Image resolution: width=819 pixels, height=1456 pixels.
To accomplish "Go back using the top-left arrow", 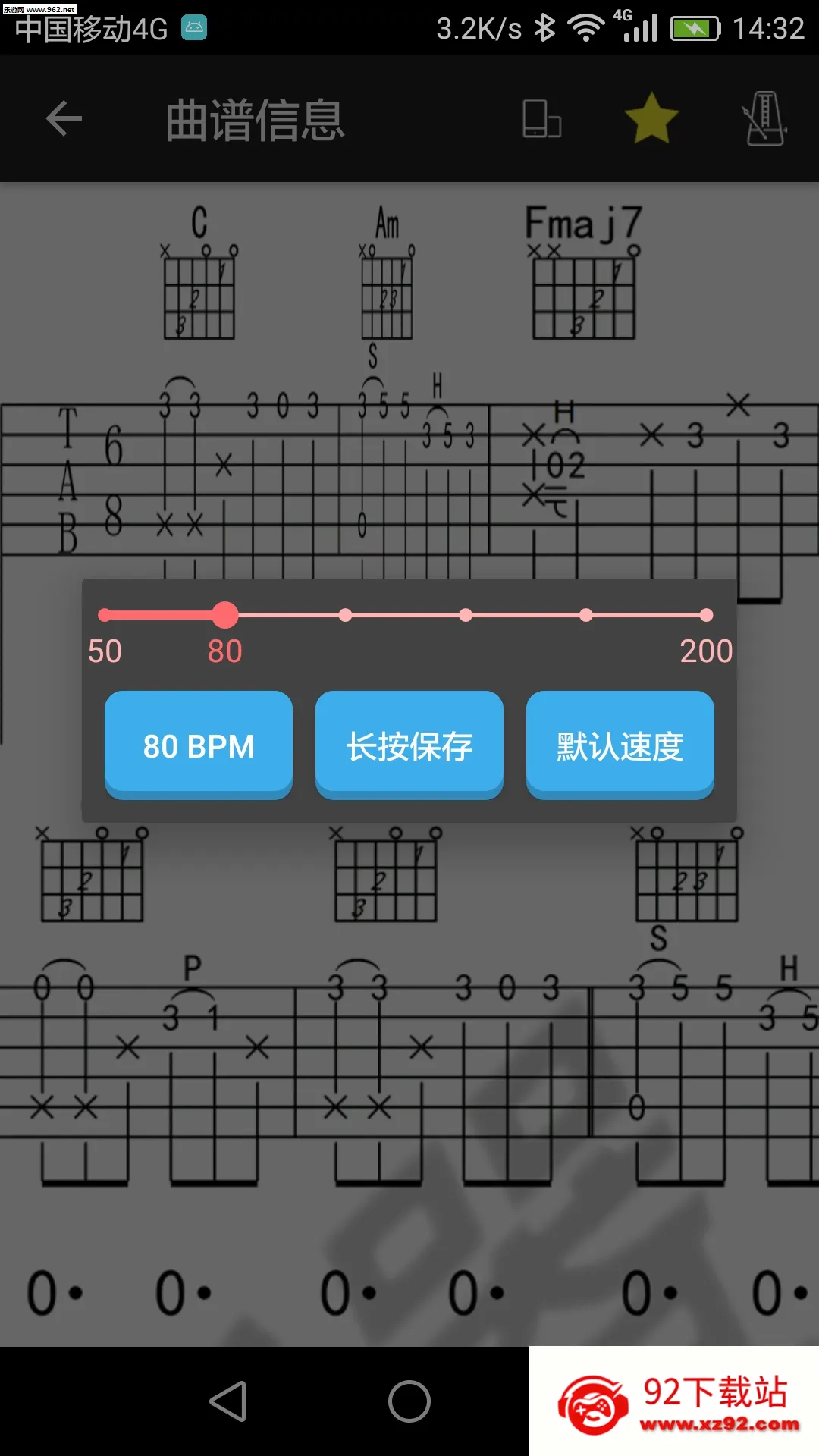I will (64, 119).
